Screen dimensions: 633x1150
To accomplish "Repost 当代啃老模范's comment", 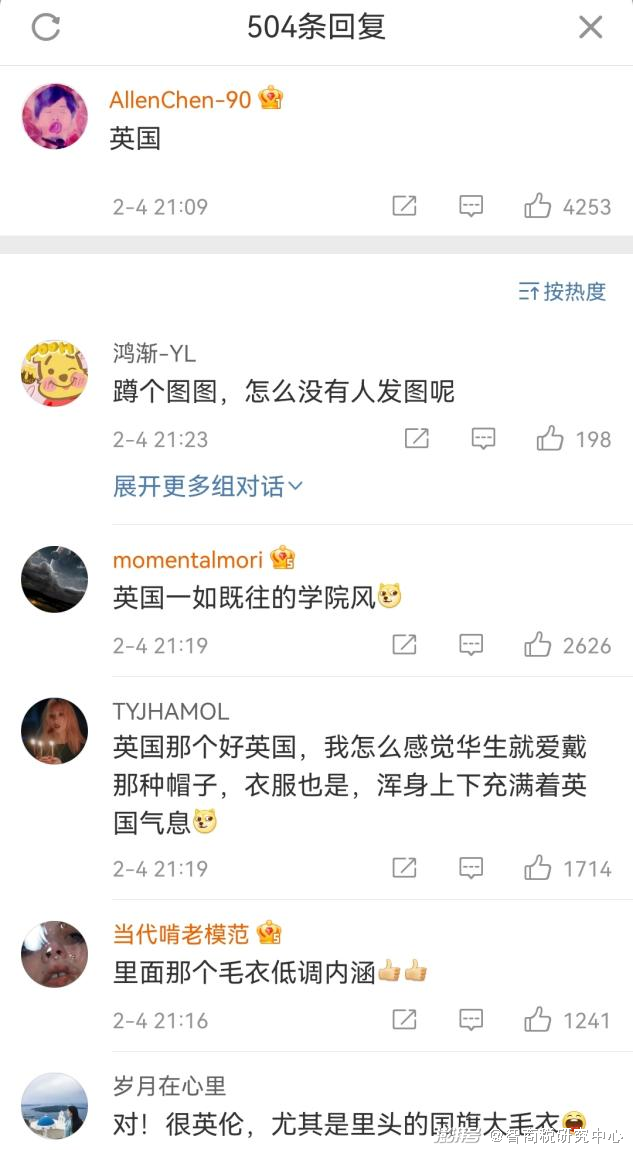I will [x=404, y=1020].
